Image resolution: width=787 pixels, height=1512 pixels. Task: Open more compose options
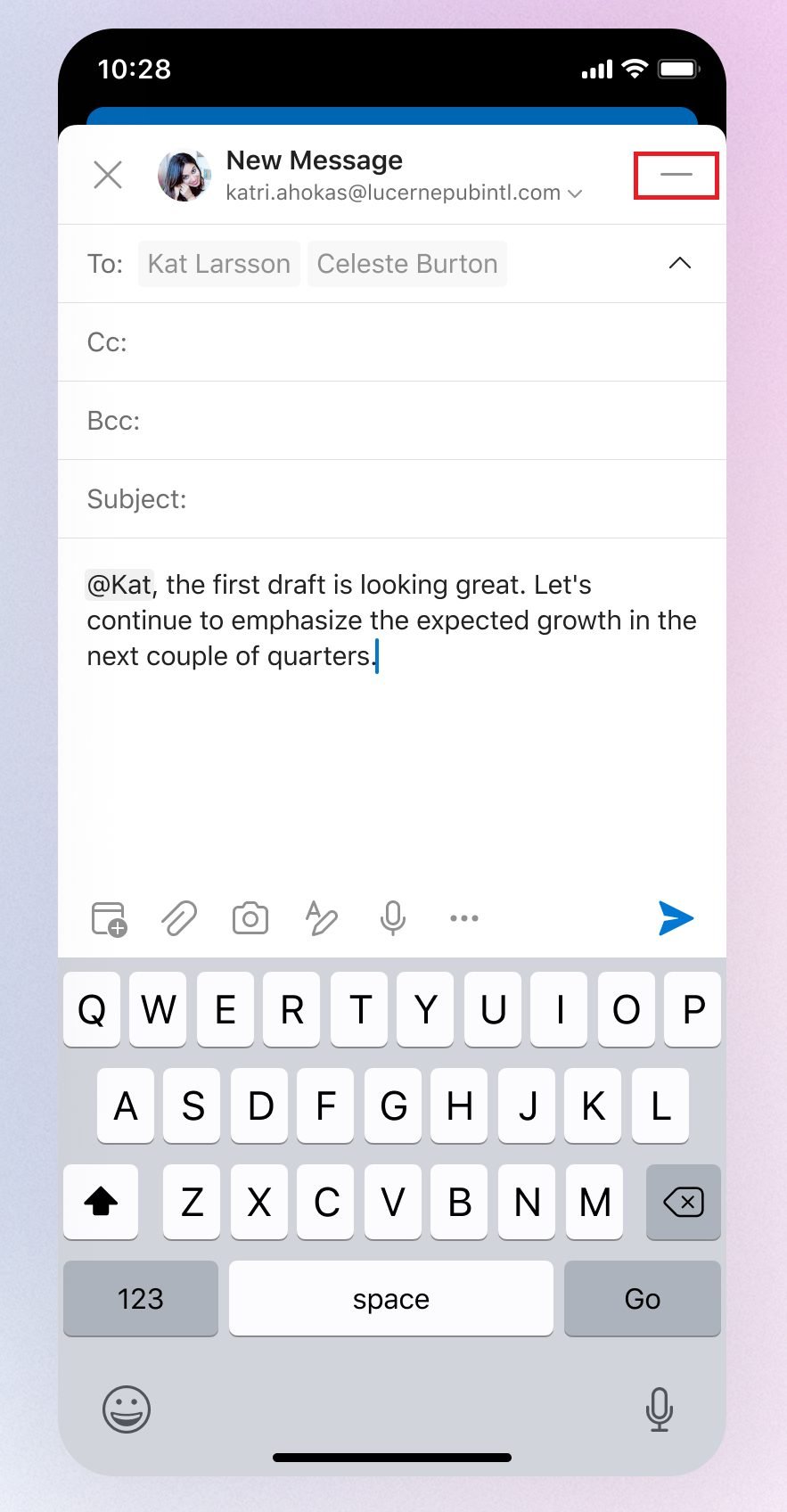pos(464,918)
